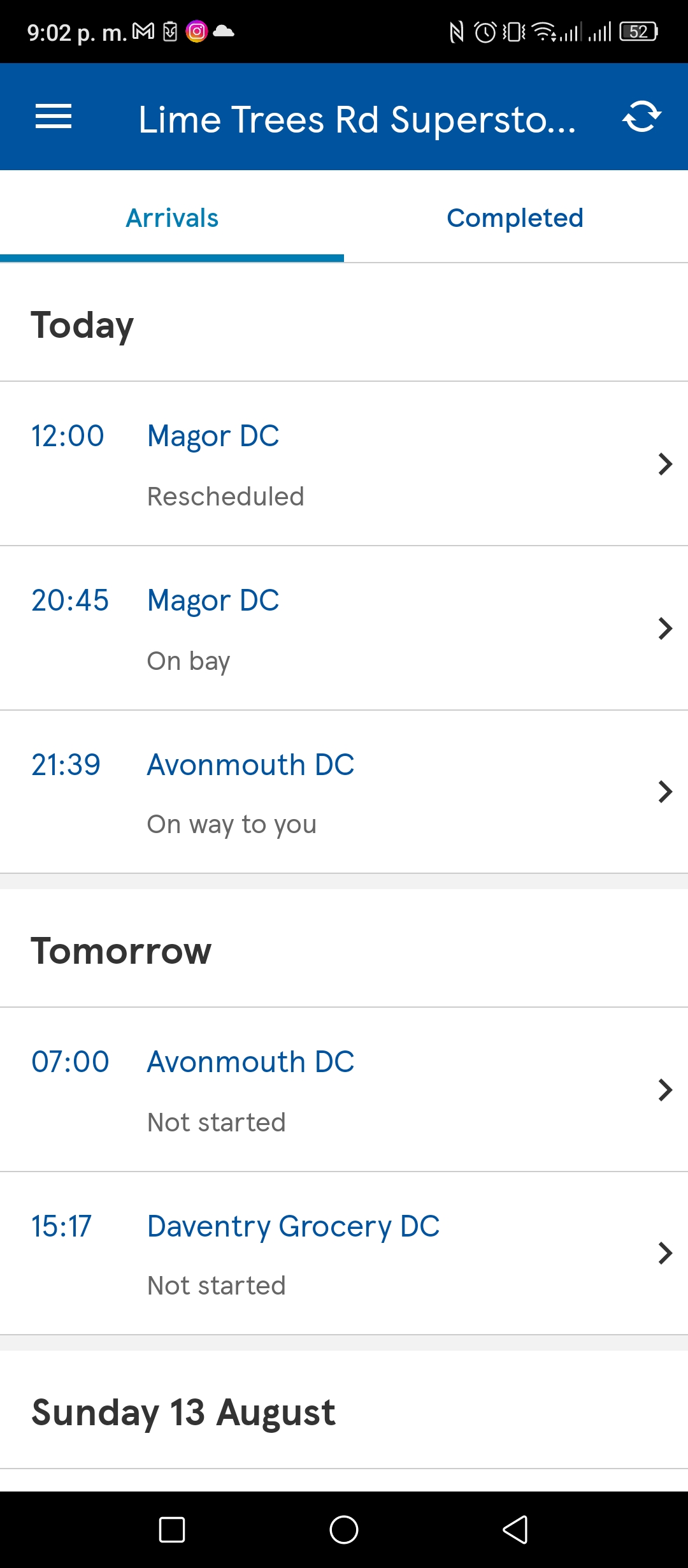This screenshot has width=688, height=1568.
Task: Switch to the Completed tab
Action: [x=515, y=217]
